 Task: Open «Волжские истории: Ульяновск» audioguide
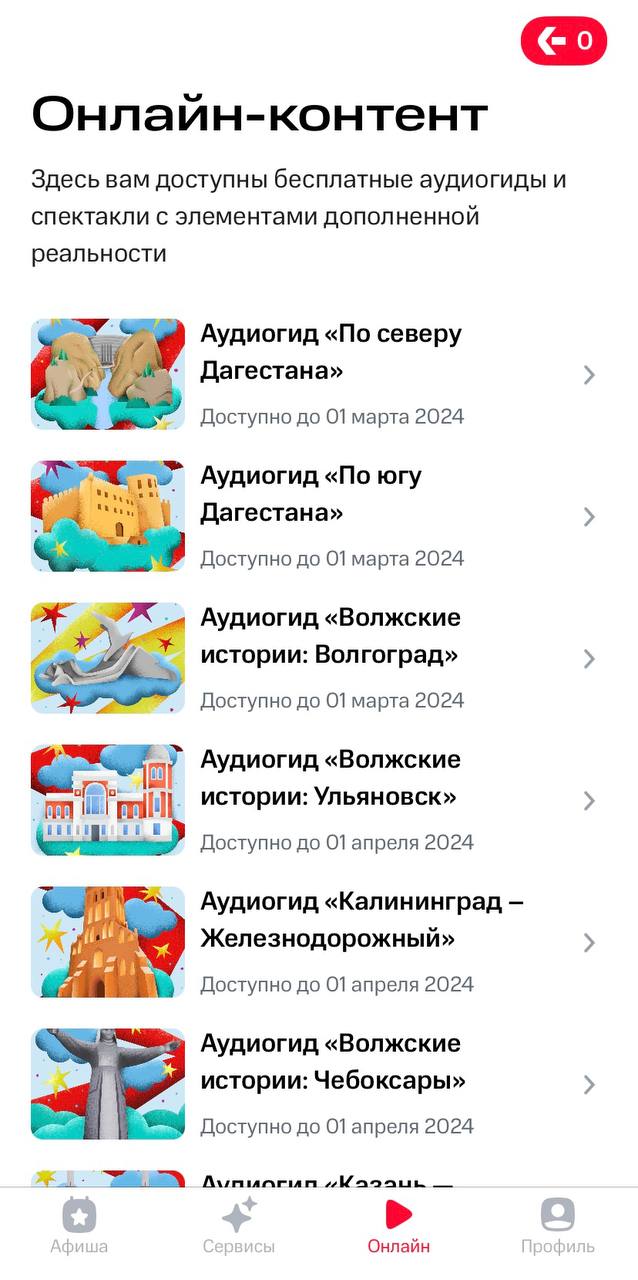(x=330, y=800)
